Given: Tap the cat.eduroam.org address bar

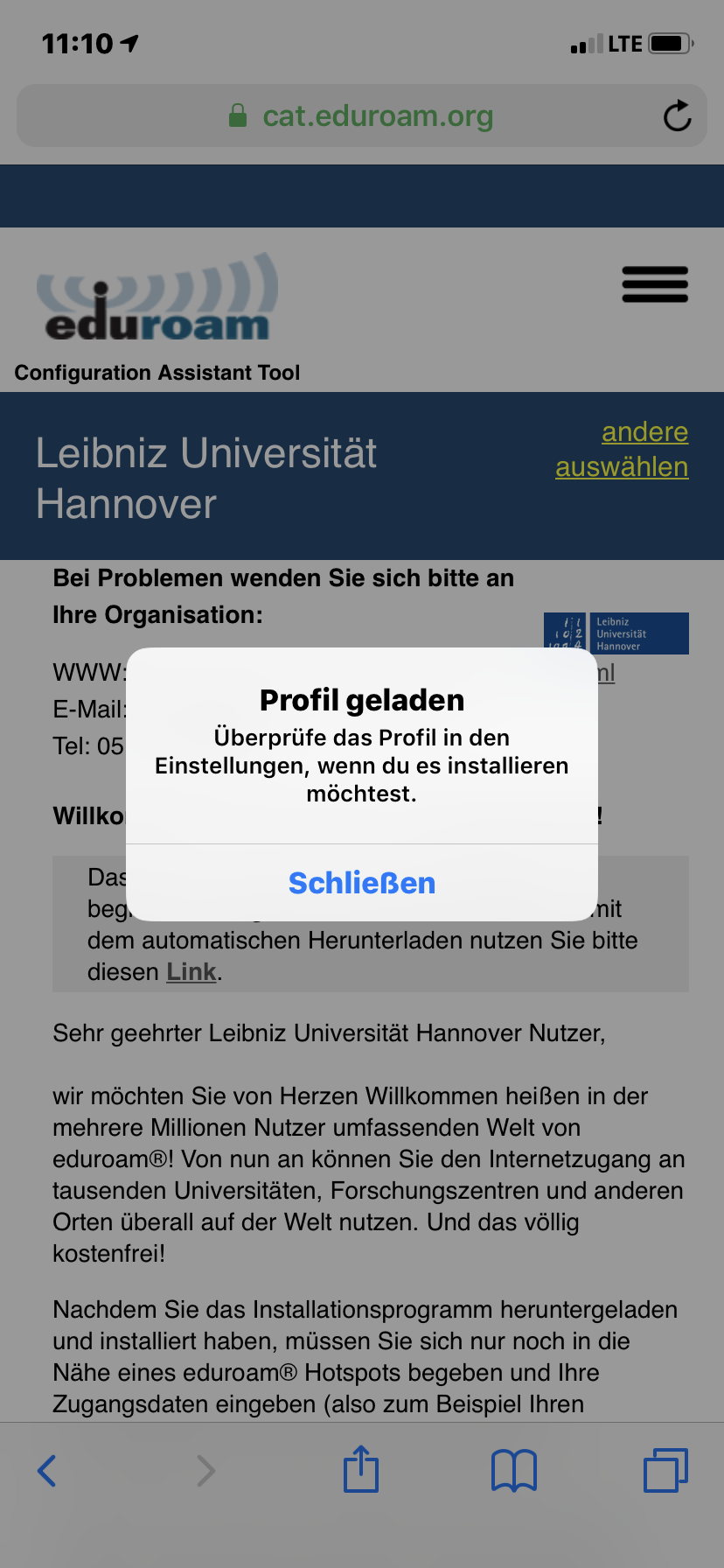Looking at the screenshot, I should pyautogui.click(x=362, y=115).
